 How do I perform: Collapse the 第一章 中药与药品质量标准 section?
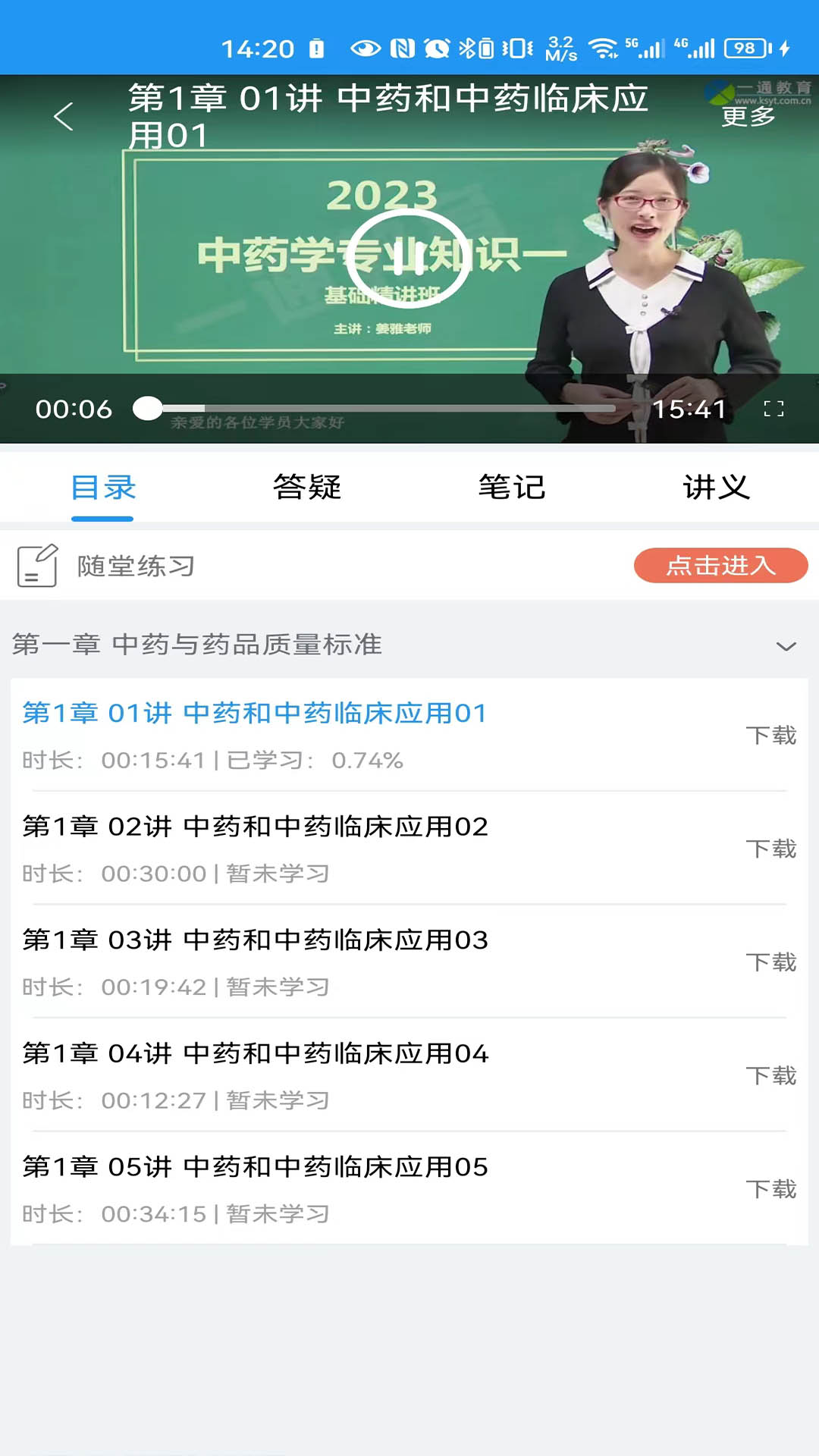click(785, 646)
